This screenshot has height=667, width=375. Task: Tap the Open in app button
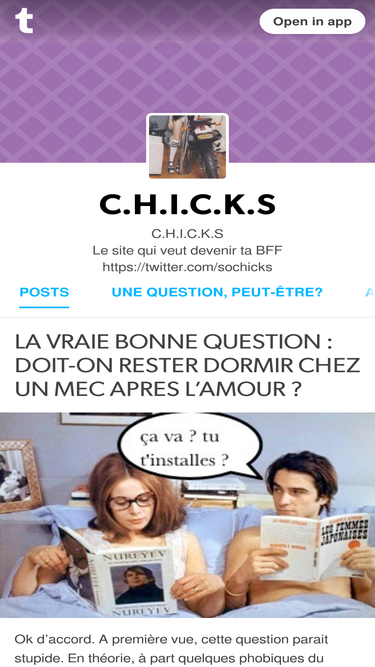(x=312, y=21)
